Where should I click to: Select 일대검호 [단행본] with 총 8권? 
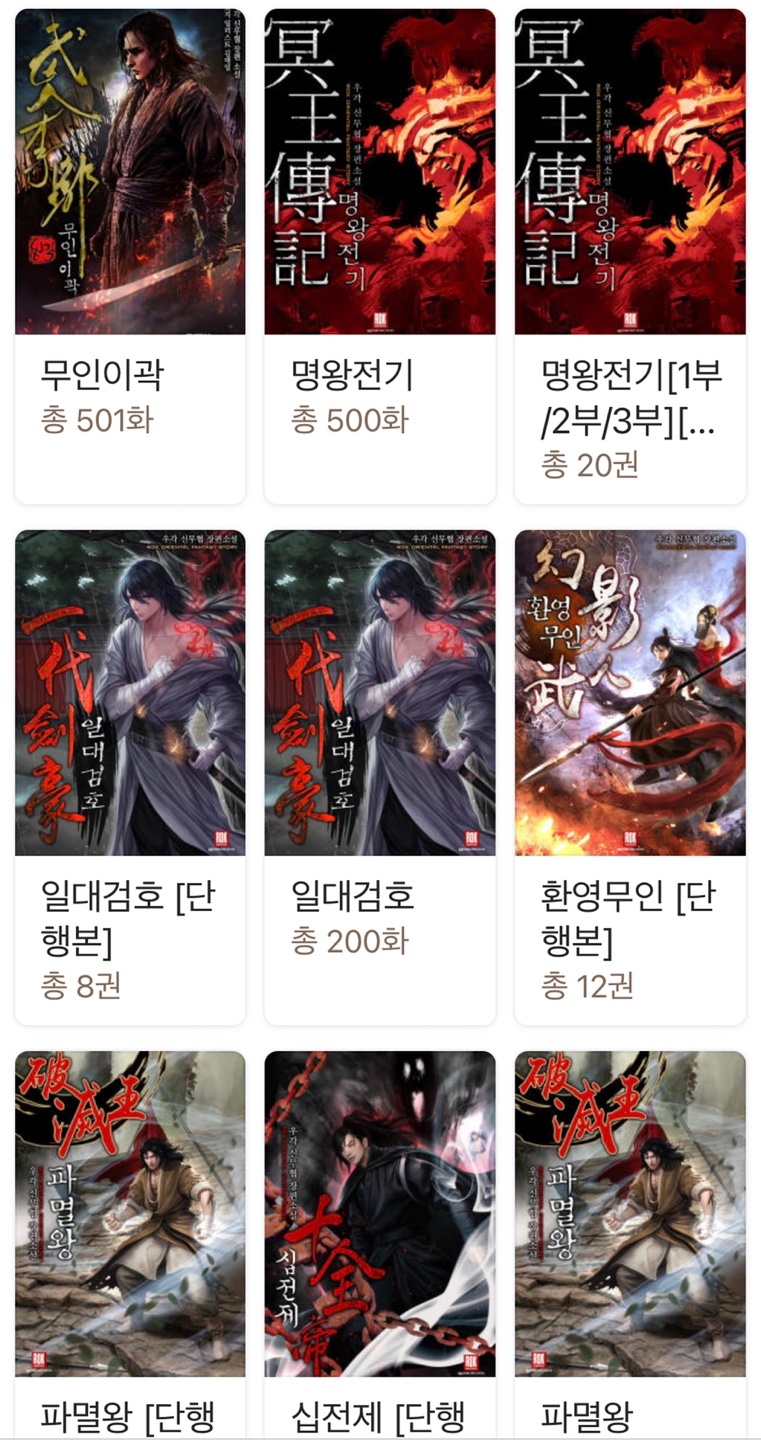point(130,777)
